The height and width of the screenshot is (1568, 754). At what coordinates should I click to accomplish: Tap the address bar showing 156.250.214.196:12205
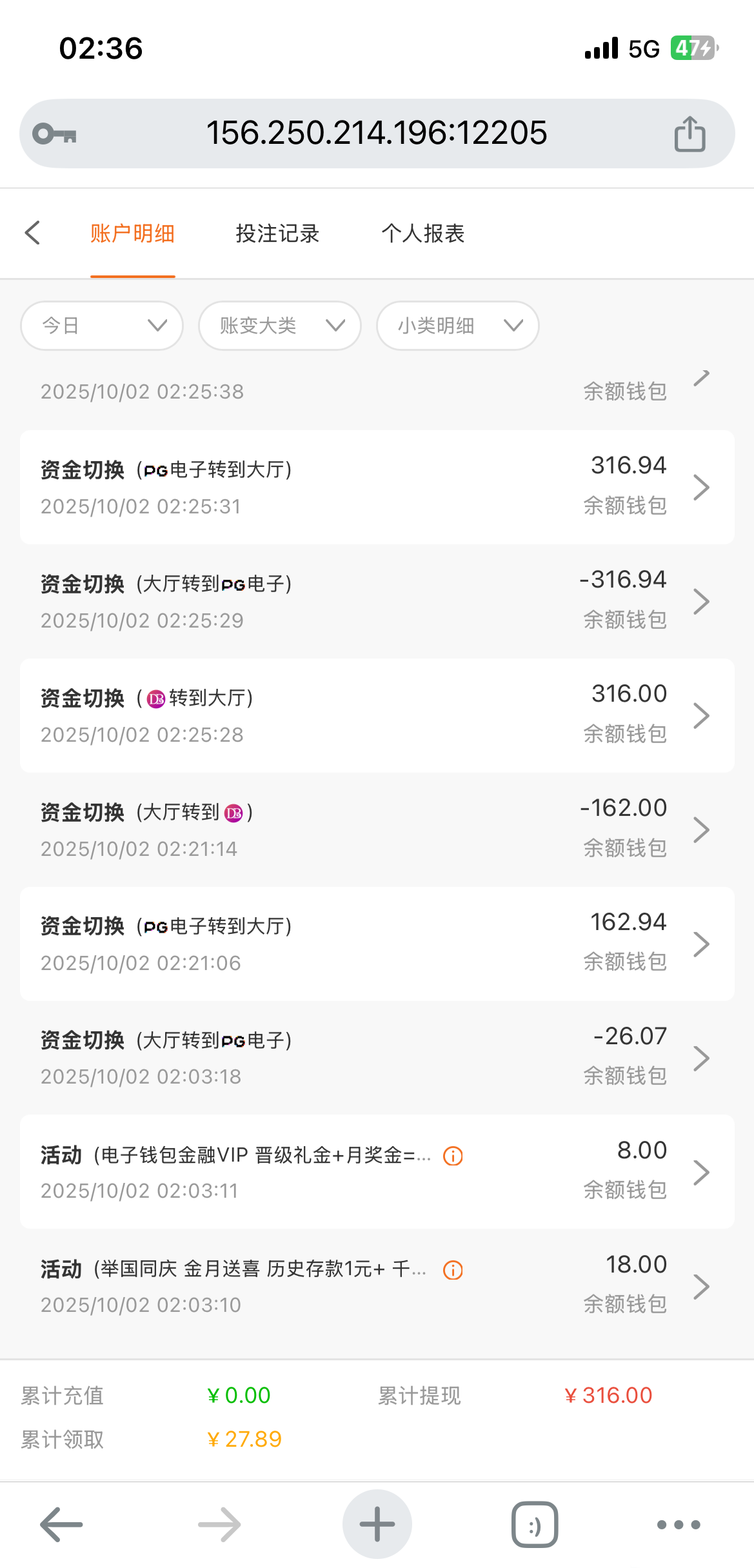pyautogui.click(x=376, y=134)
